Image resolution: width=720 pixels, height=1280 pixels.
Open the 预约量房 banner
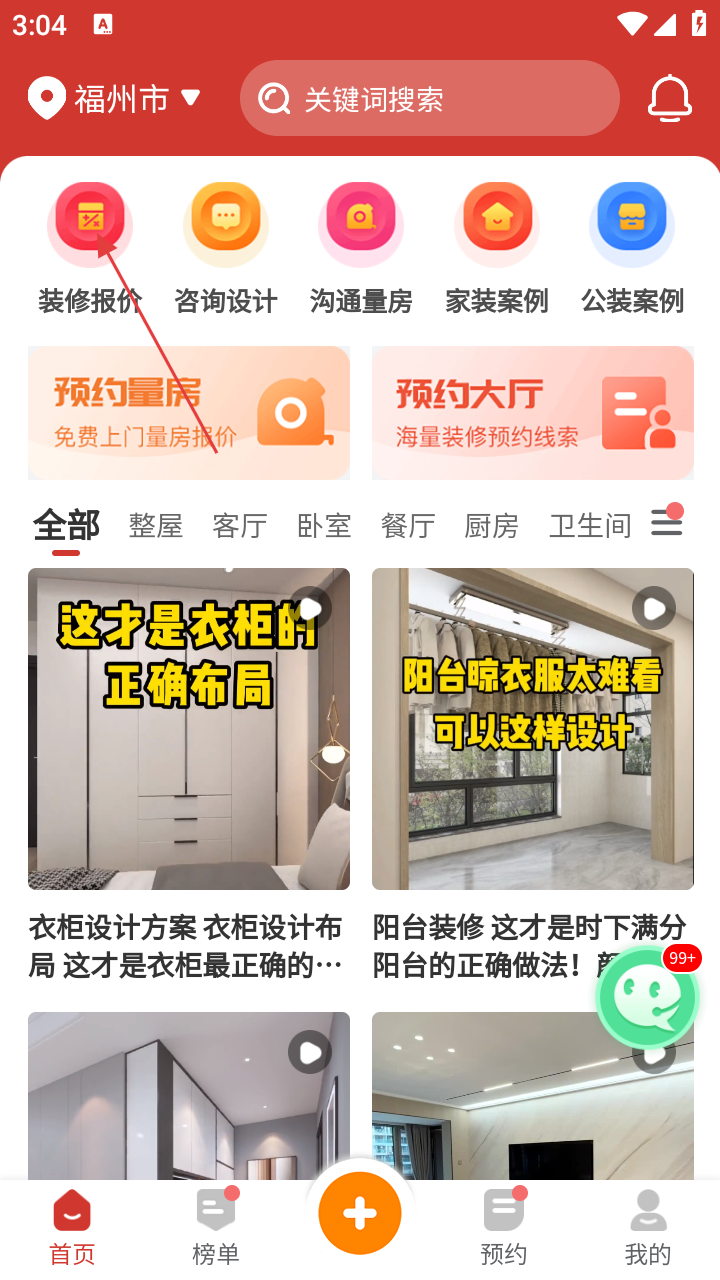click(189, 412)
